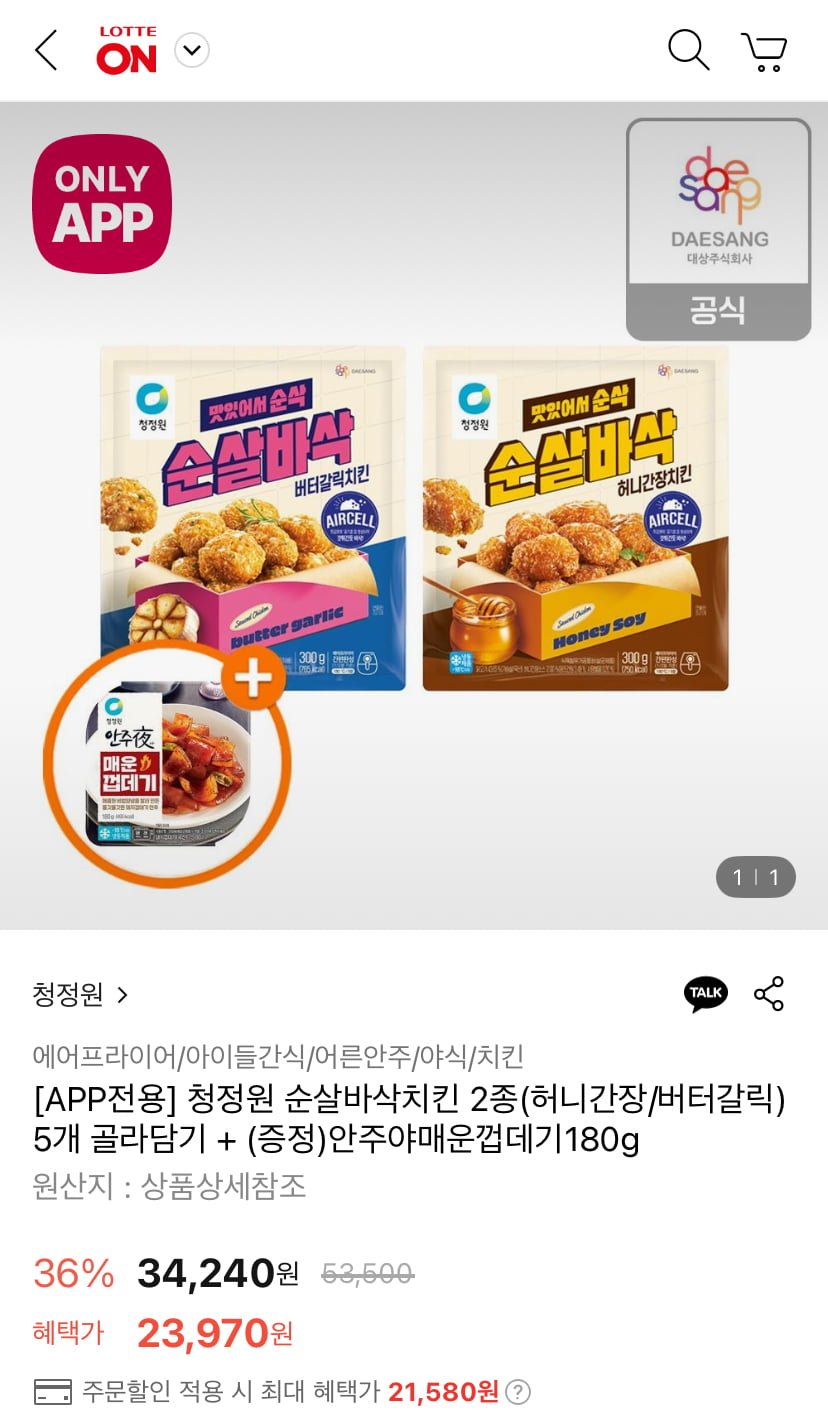Start a KakaoTalk inquiry via the TALK icon
Viewport: 828px width, 1416px height.
(x=705, y=993)
